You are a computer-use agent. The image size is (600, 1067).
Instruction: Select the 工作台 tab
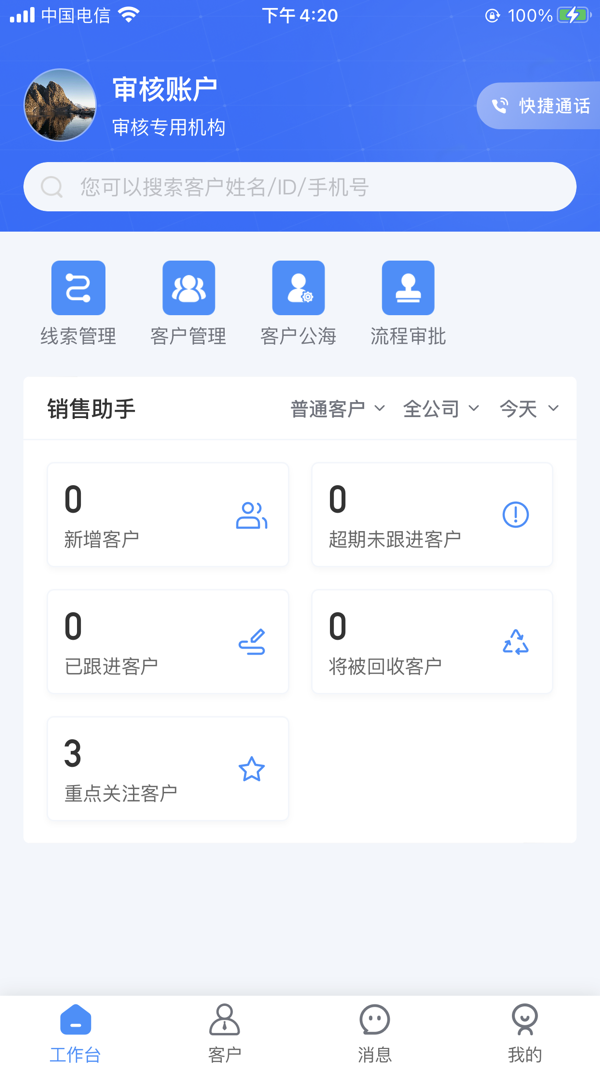coord(75,1033)
